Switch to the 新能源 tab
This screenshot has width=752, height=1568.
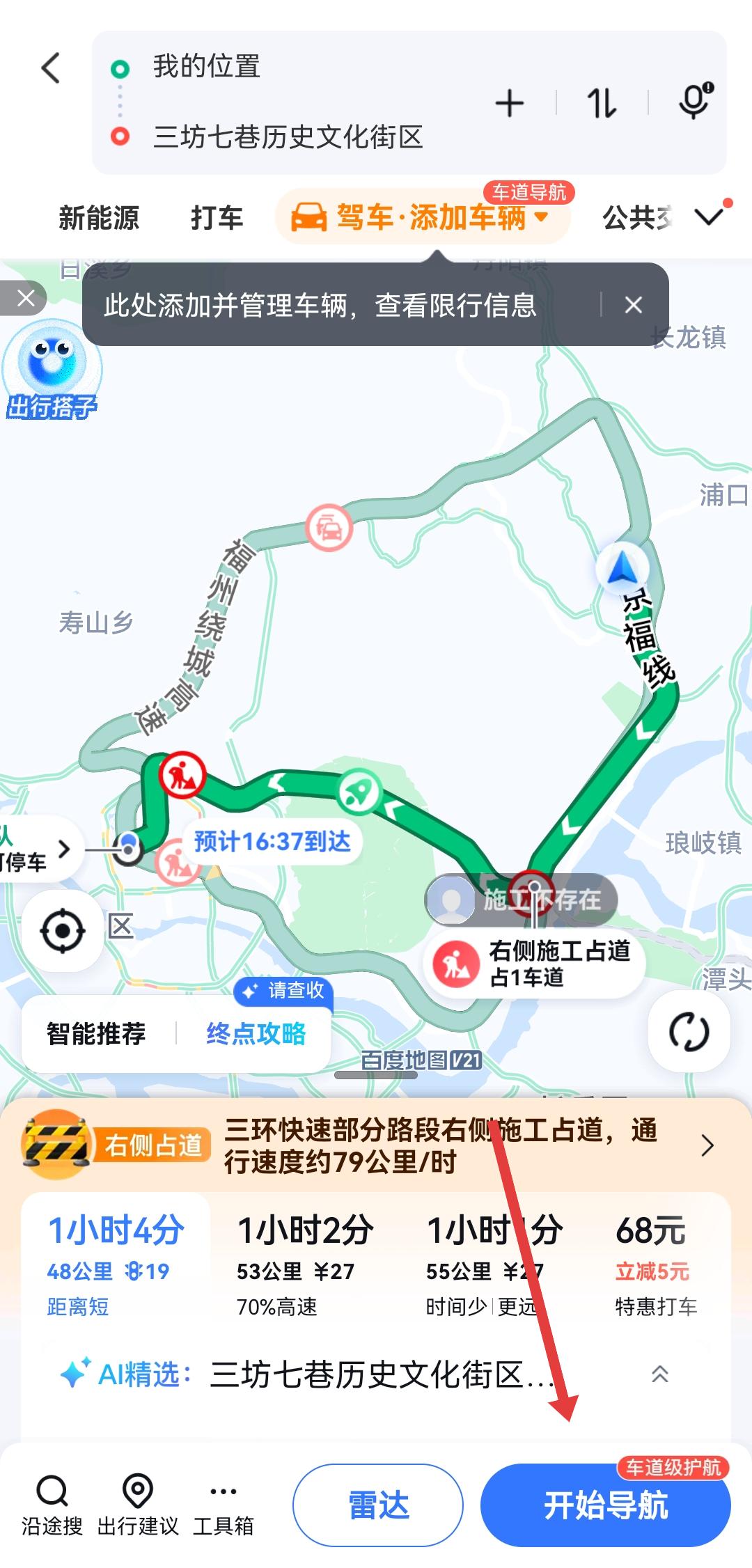(x=99, y=218)
